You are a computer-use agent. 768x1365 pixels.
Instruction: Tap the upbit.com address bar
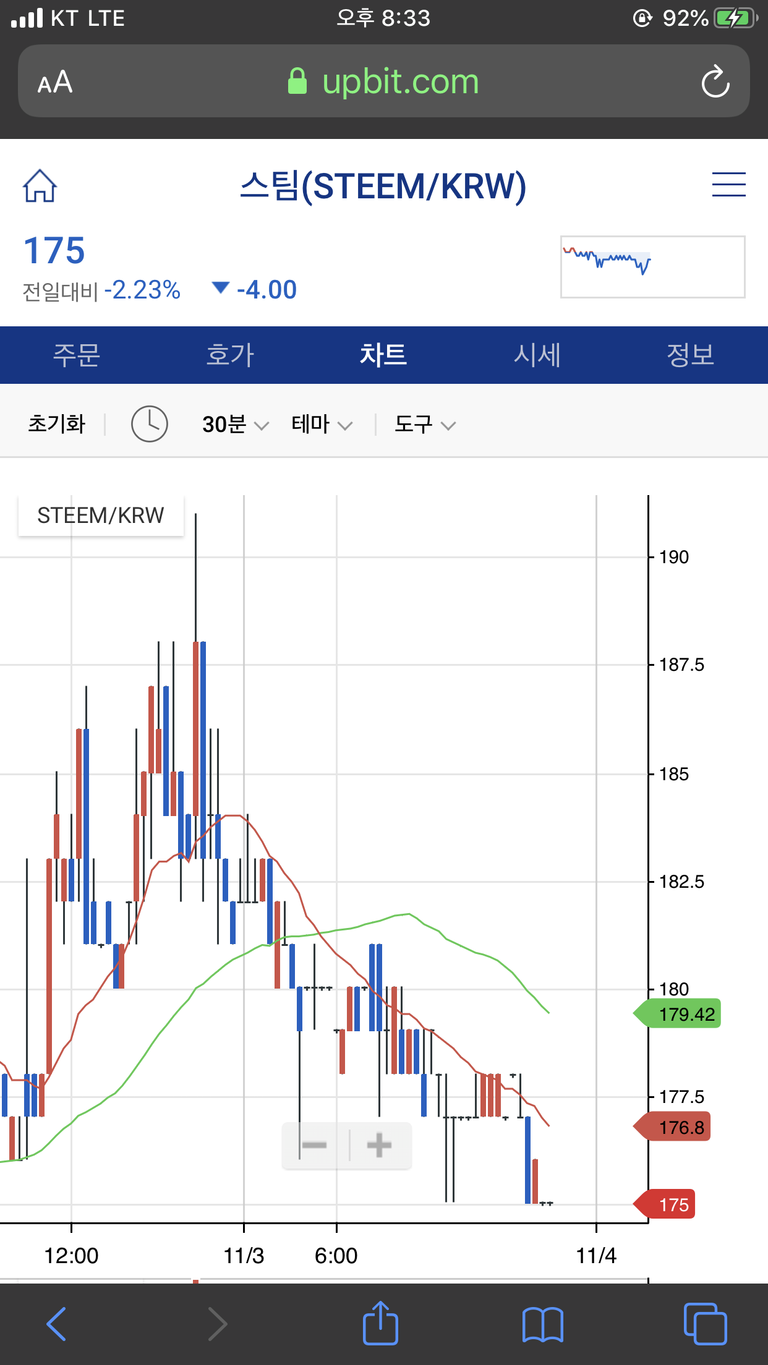tap(384, 82)
